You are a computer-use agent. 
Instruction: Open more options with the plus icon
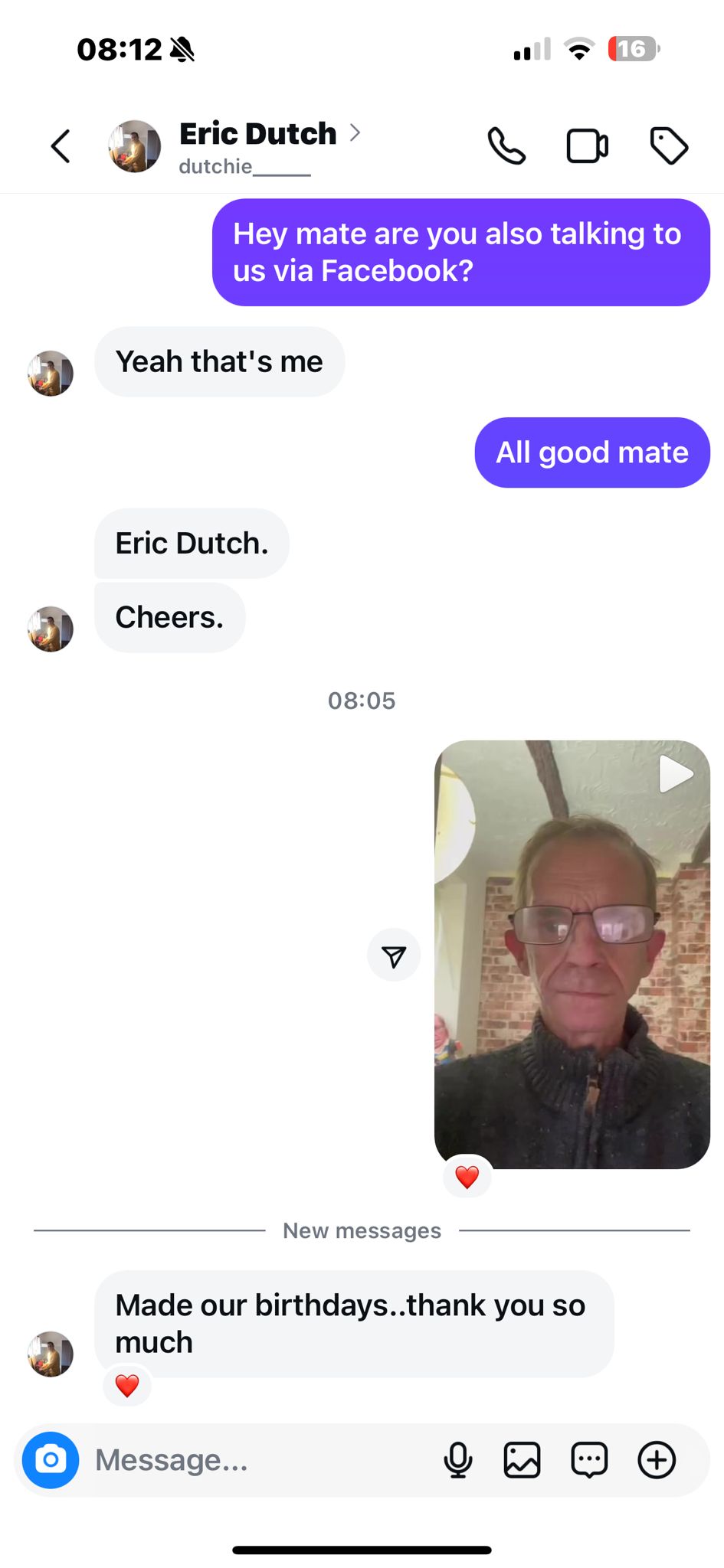657,1460
